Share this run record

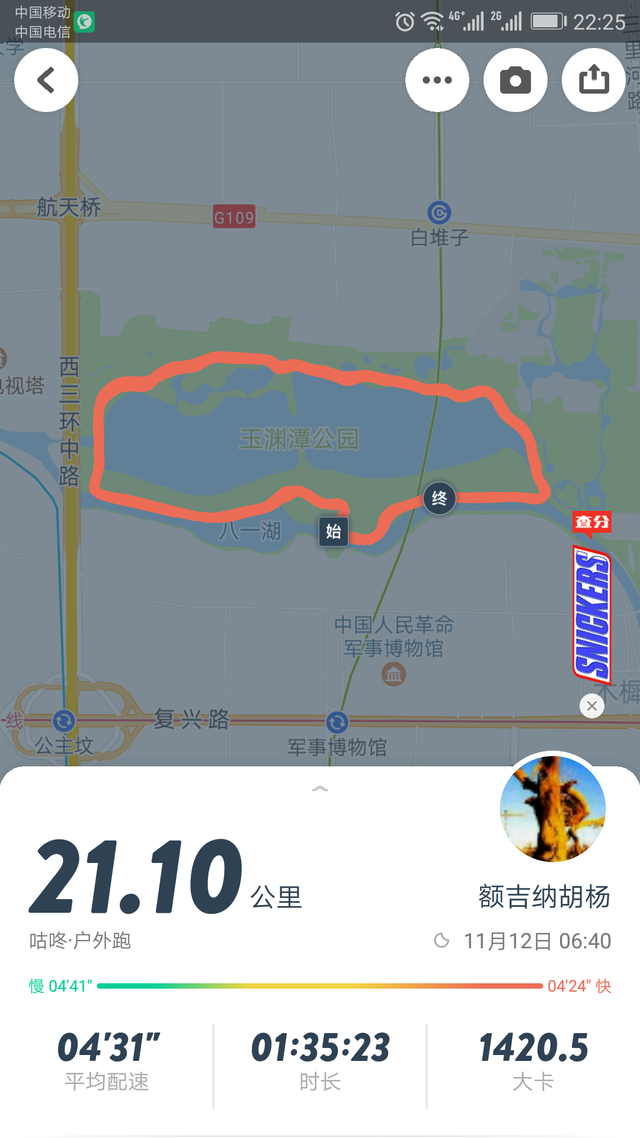coord(594,80)
